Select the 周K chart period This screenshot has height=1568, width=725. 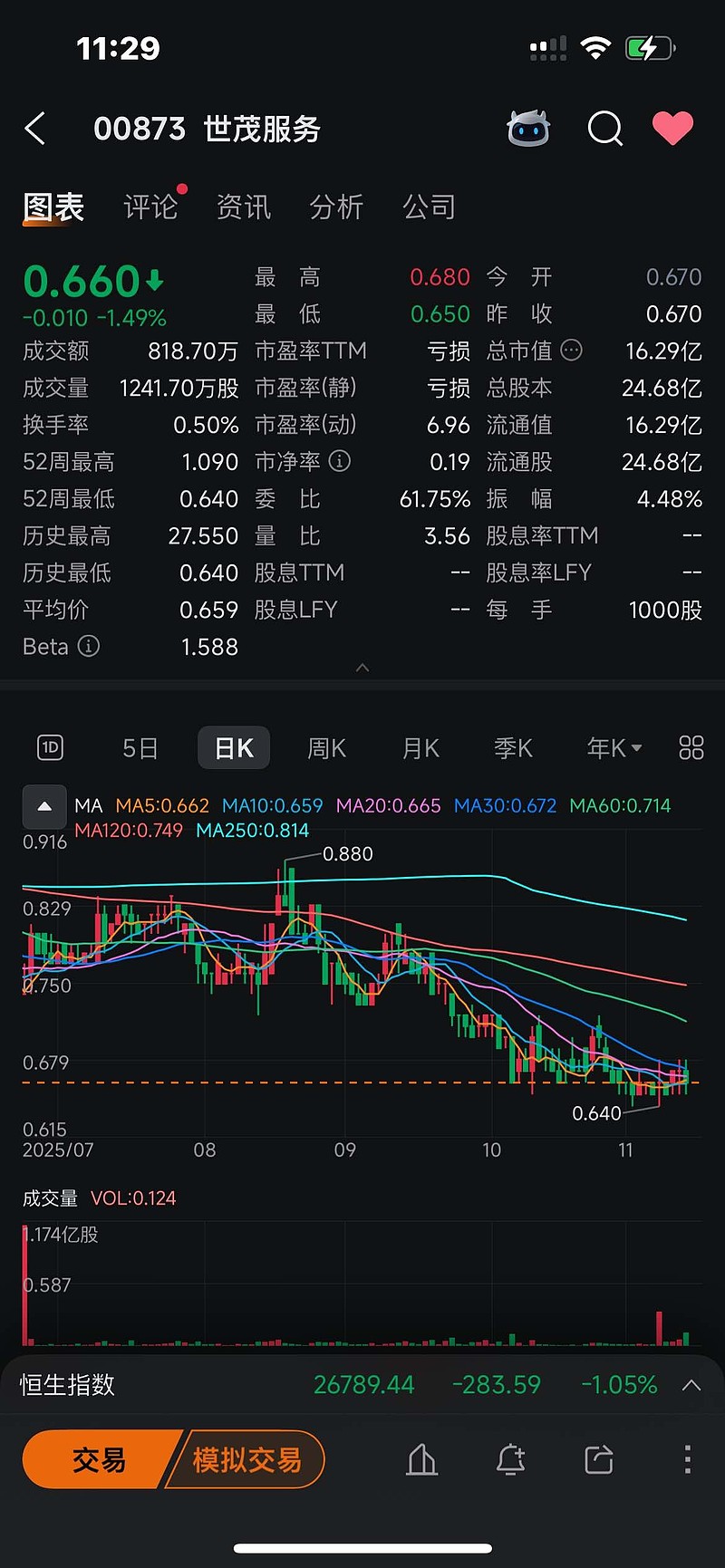(326, 748)
